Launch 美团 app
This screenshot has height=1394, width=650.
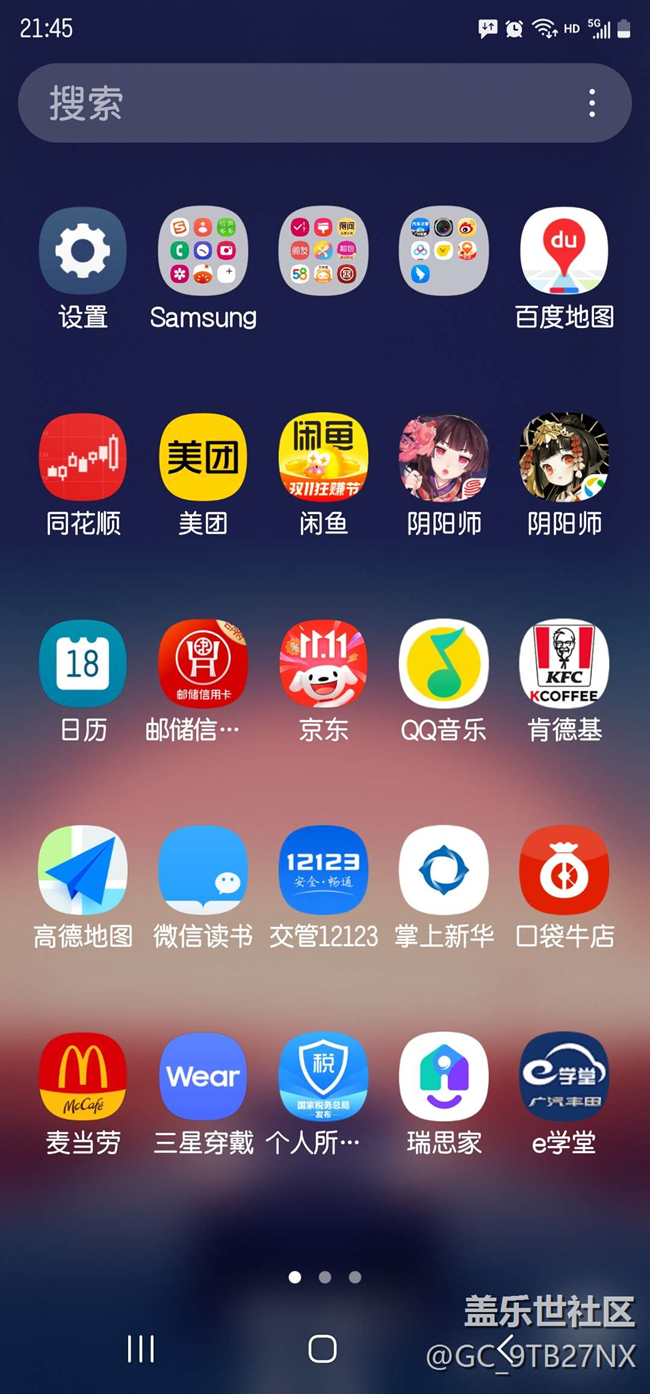(203, 458)
